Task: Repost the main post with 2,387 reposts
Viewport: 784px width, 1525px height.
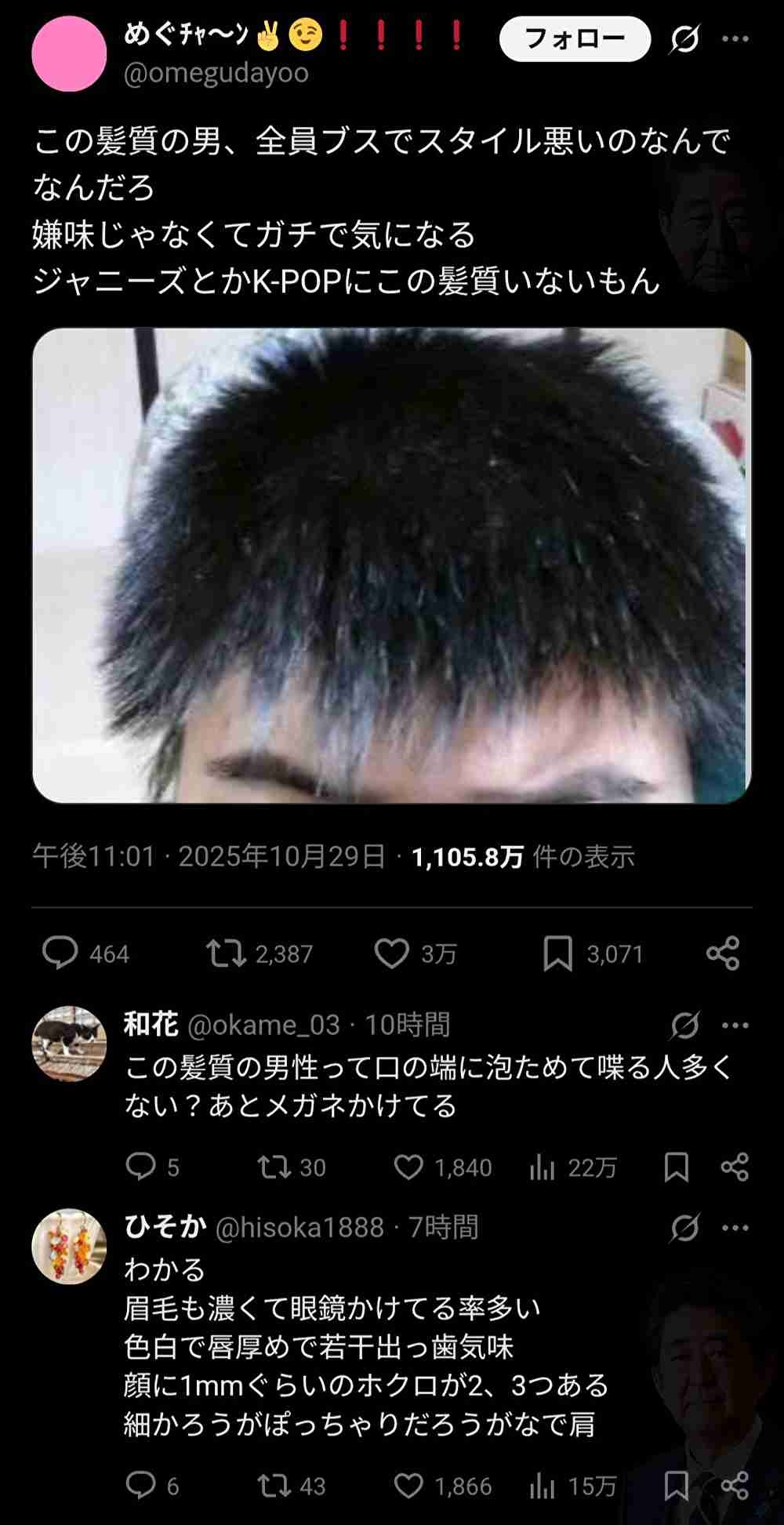Action: 226,953
